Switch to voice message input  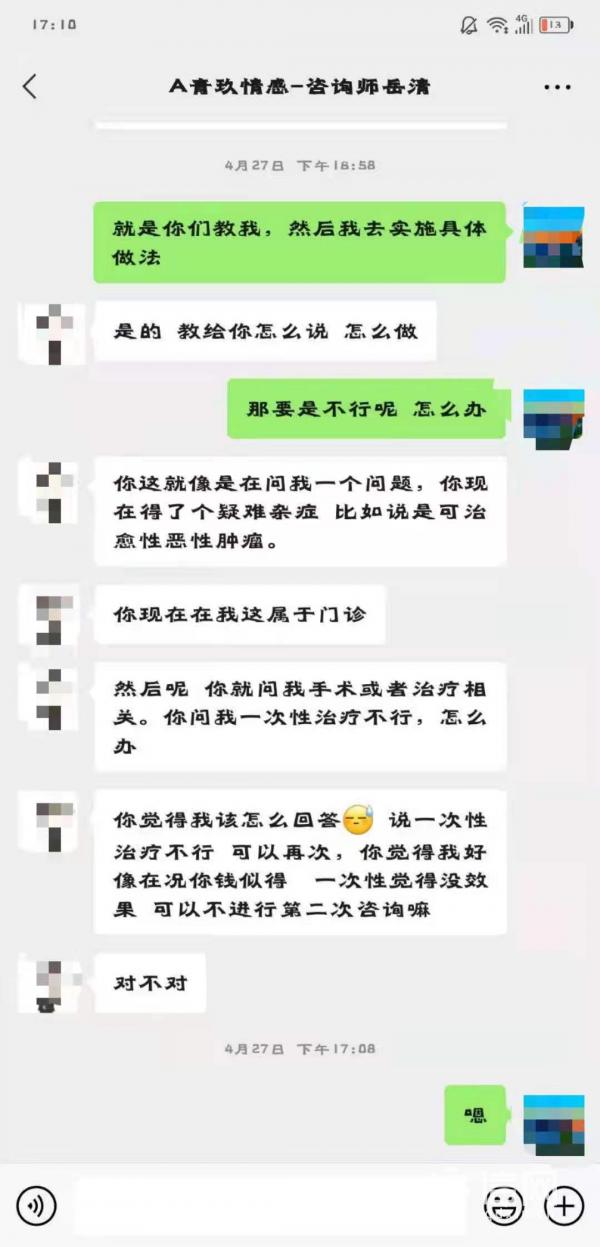(36, 1205)
